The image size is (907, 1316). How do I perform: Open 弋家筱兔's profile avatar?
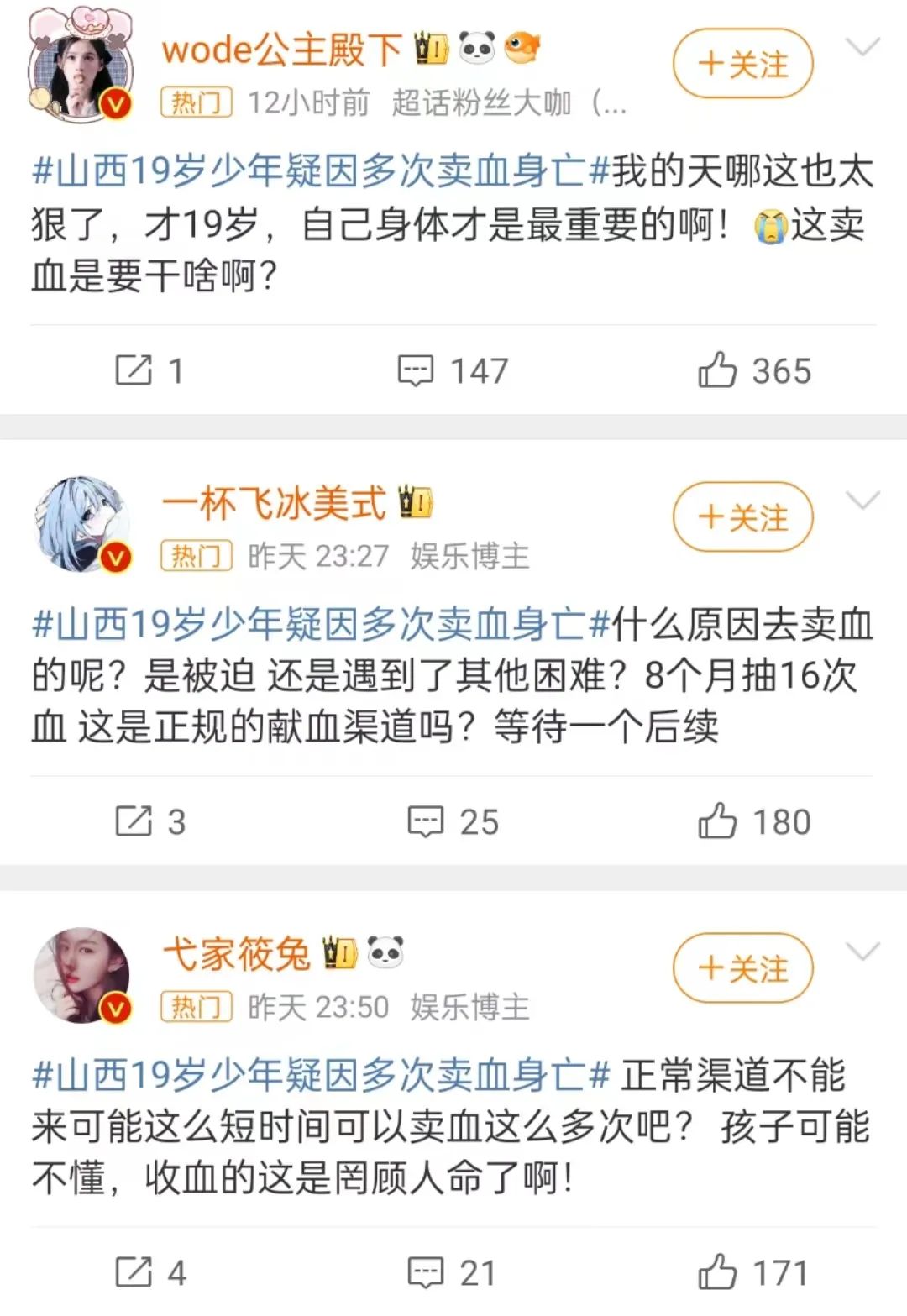[x=81, y=975]
